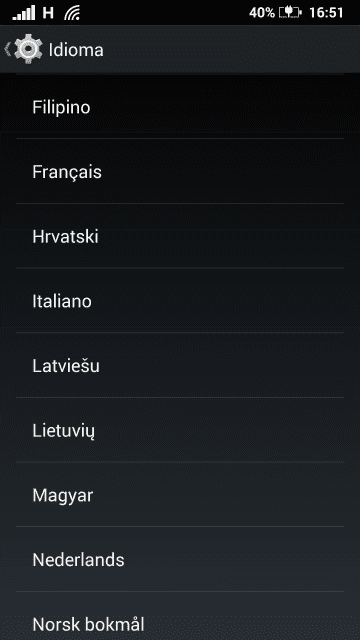The height and width of the screenshot is (640, 360).
Task: Set language to Italiano
Action: click(x=180, y=301)
